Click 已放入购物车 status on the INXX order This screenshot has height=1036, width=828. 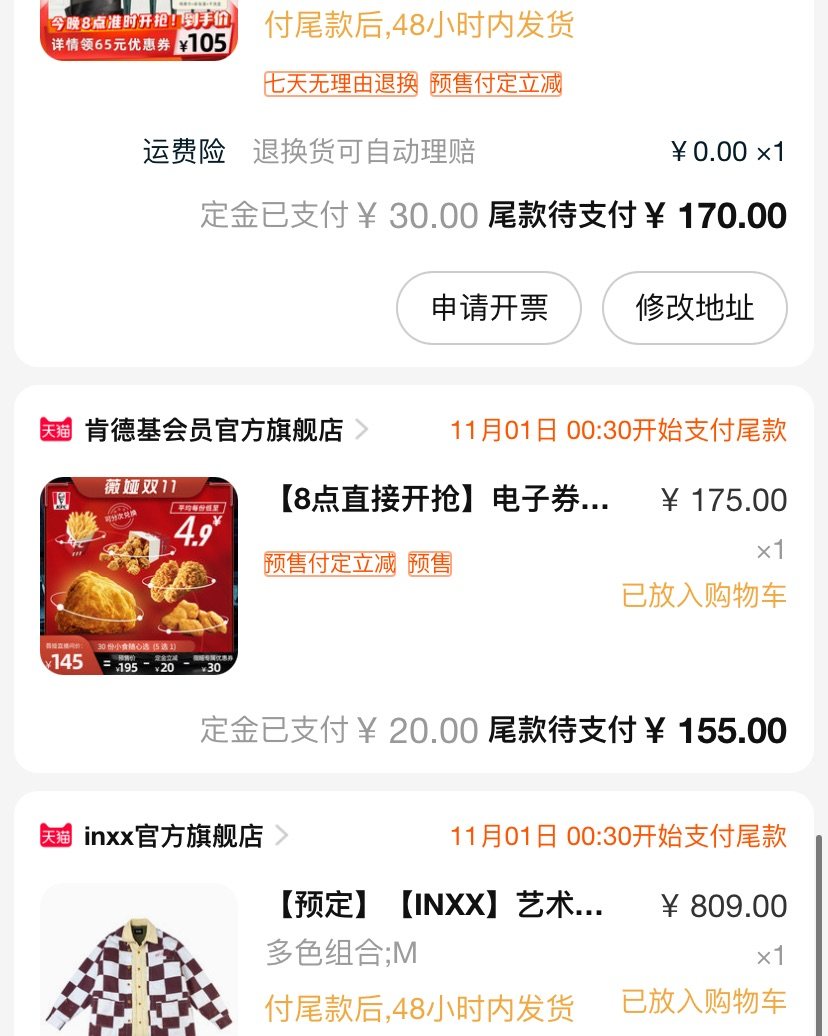tap(703, 1001)
